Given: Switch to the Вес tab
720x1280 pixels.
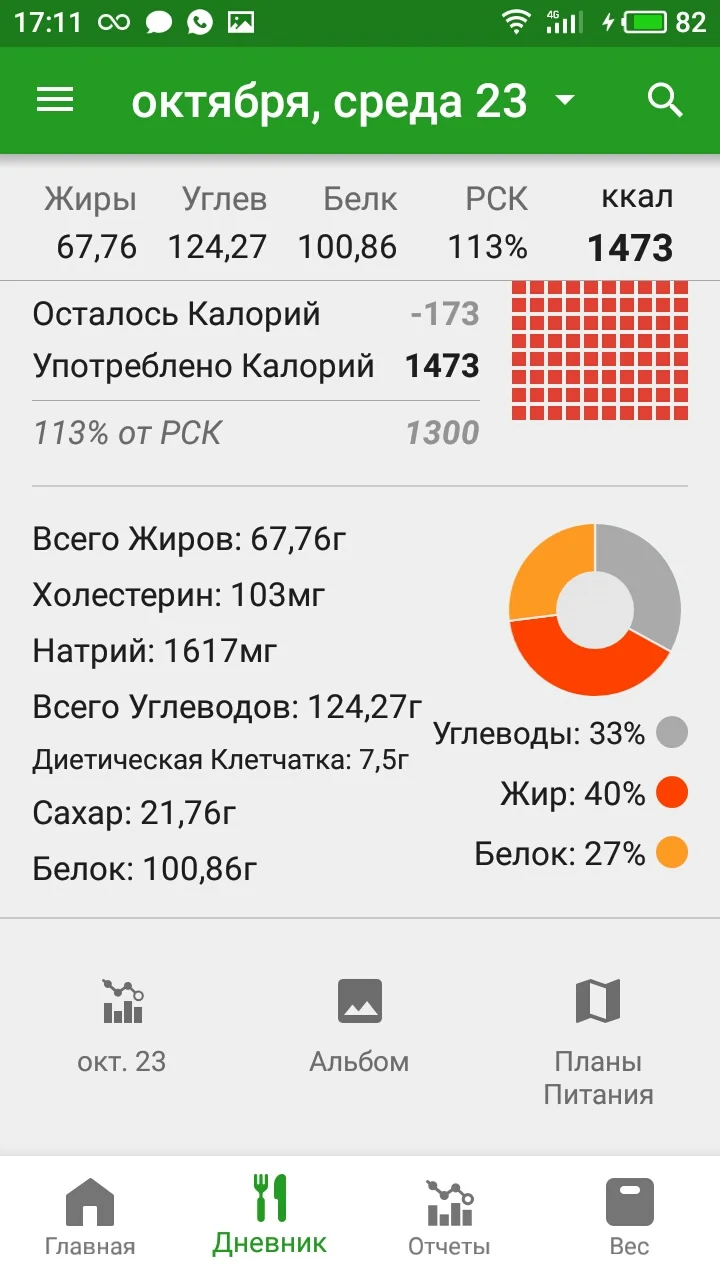Looking at the screenshot, I should click(x=629, y=1216).
